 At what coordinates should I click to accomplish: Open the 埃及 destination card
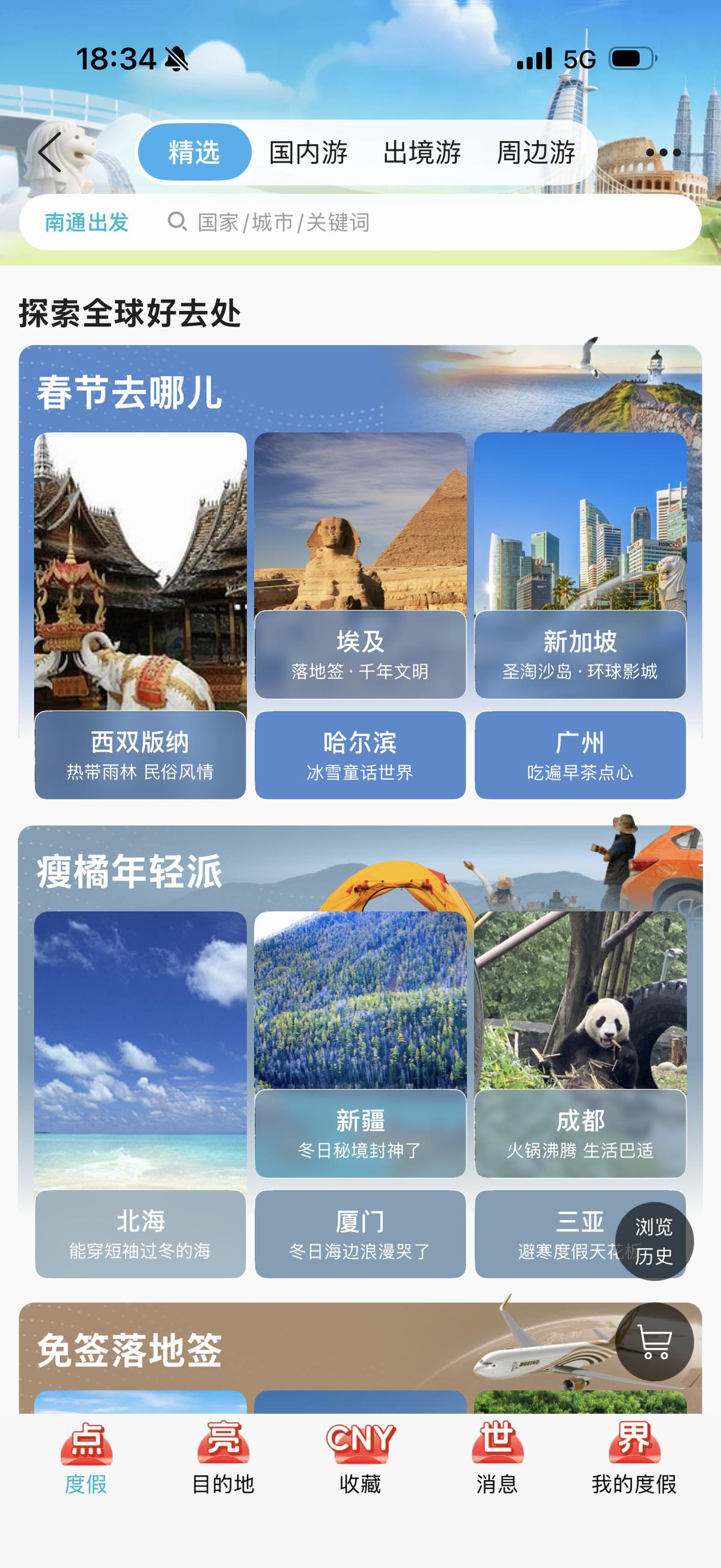tap(360, 566)
